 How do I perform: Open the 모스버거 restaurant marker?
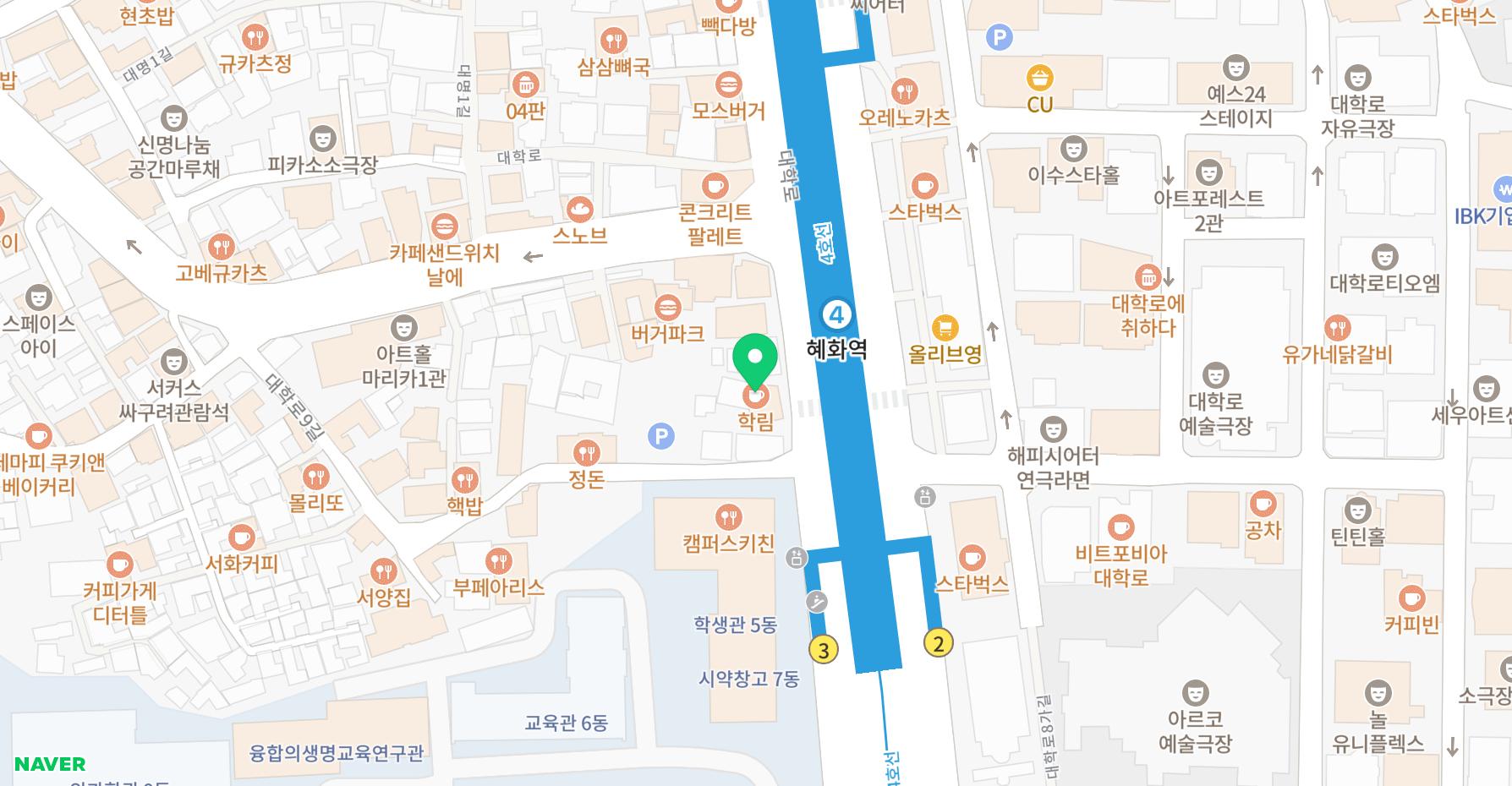coord(728,85)
